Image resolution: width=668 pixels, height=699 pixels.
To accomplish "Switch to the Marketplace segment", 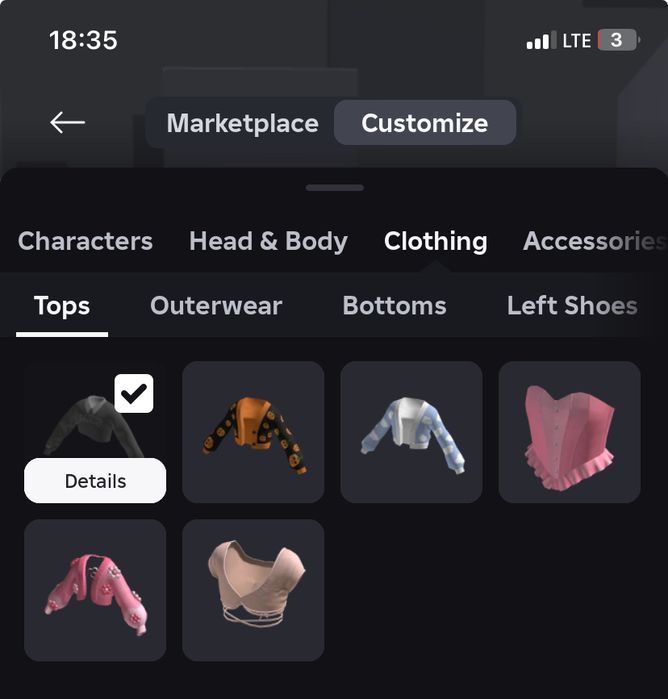I will point(242,123).
